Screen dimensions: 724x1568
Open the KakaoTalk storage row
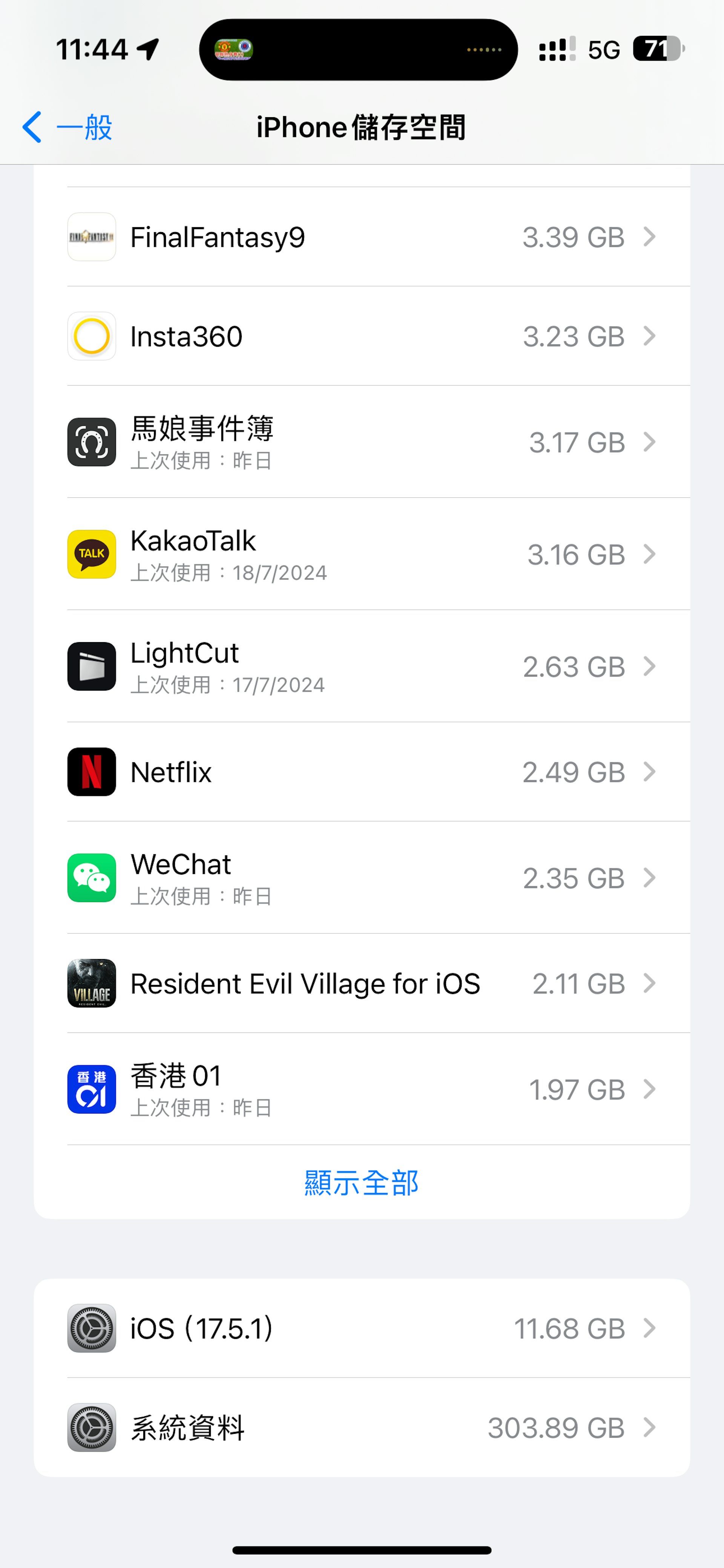tap(362, 554)
